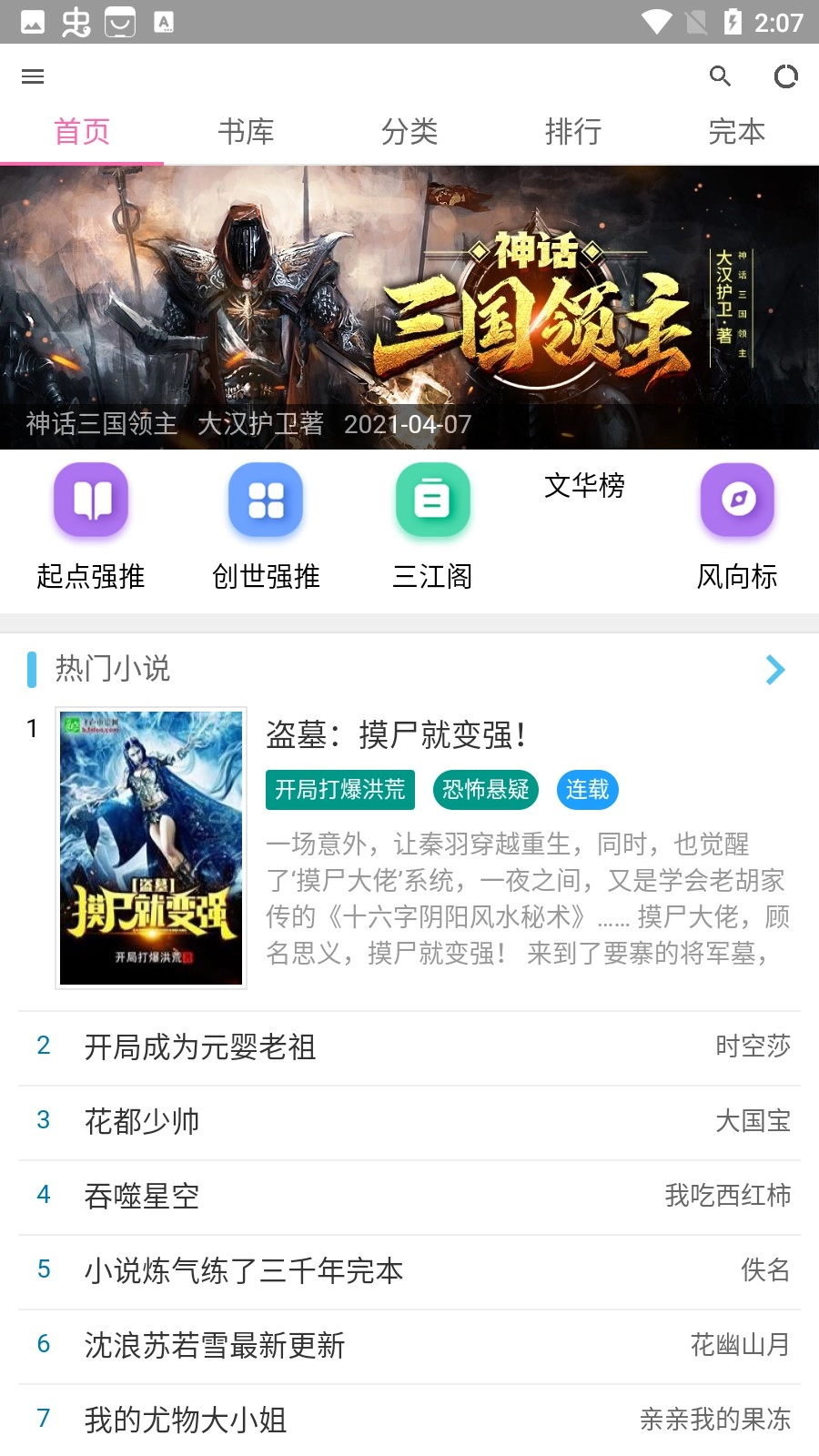Select the 连载 status tag
Image resolution: width=819 pixels, height=1456 pixels.
pyautogui.click(x=587, y=790)
